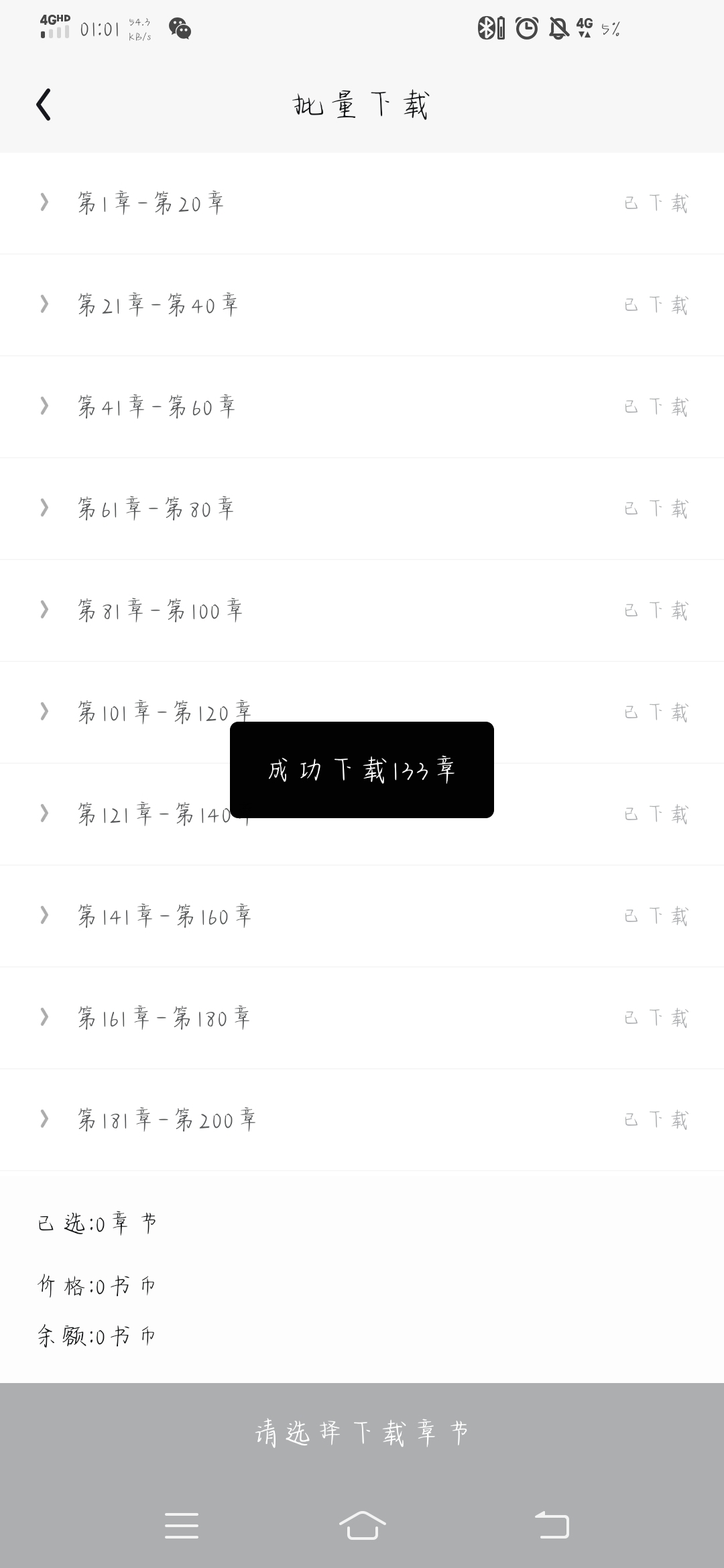724x1568 pixels.
Task: Expand the 第141章-第160章 chapter group
Action: click(44, 915)
